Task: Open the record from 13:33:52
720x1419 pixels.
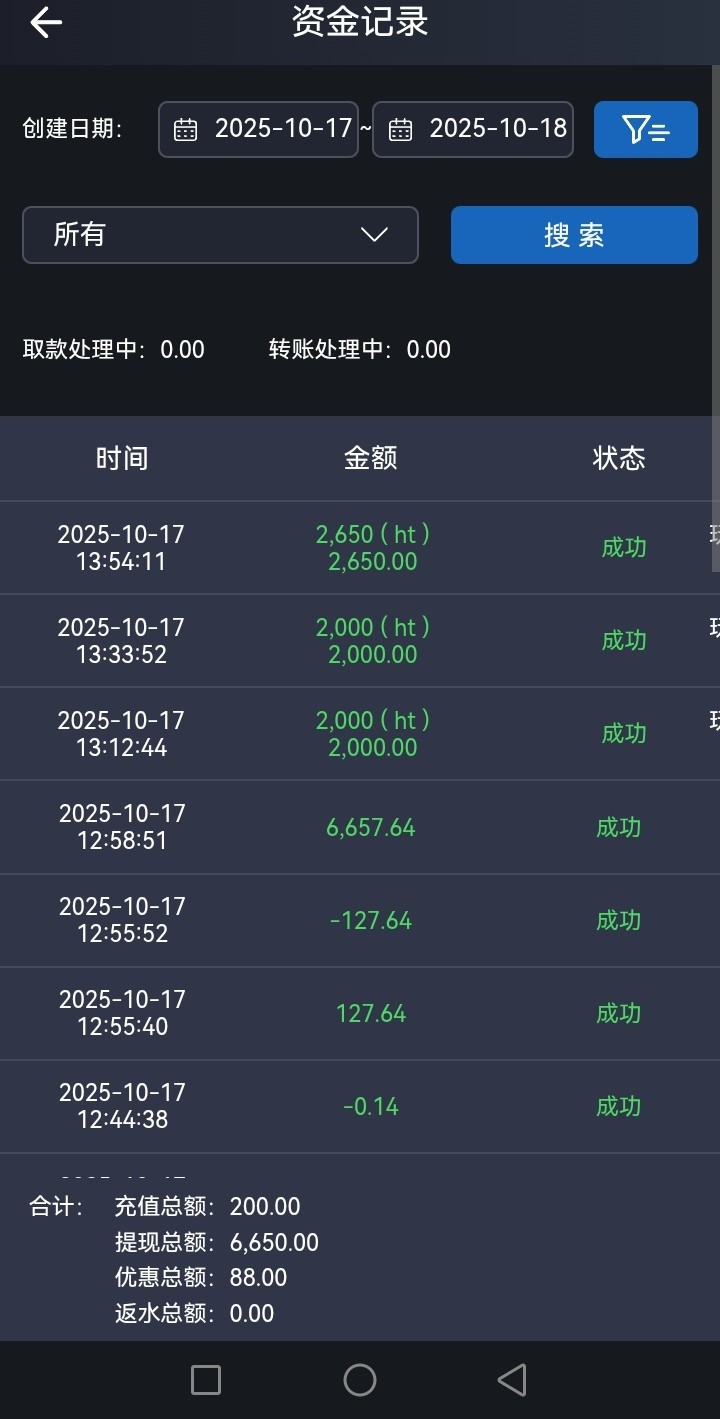Action: (x=360, y=641)
